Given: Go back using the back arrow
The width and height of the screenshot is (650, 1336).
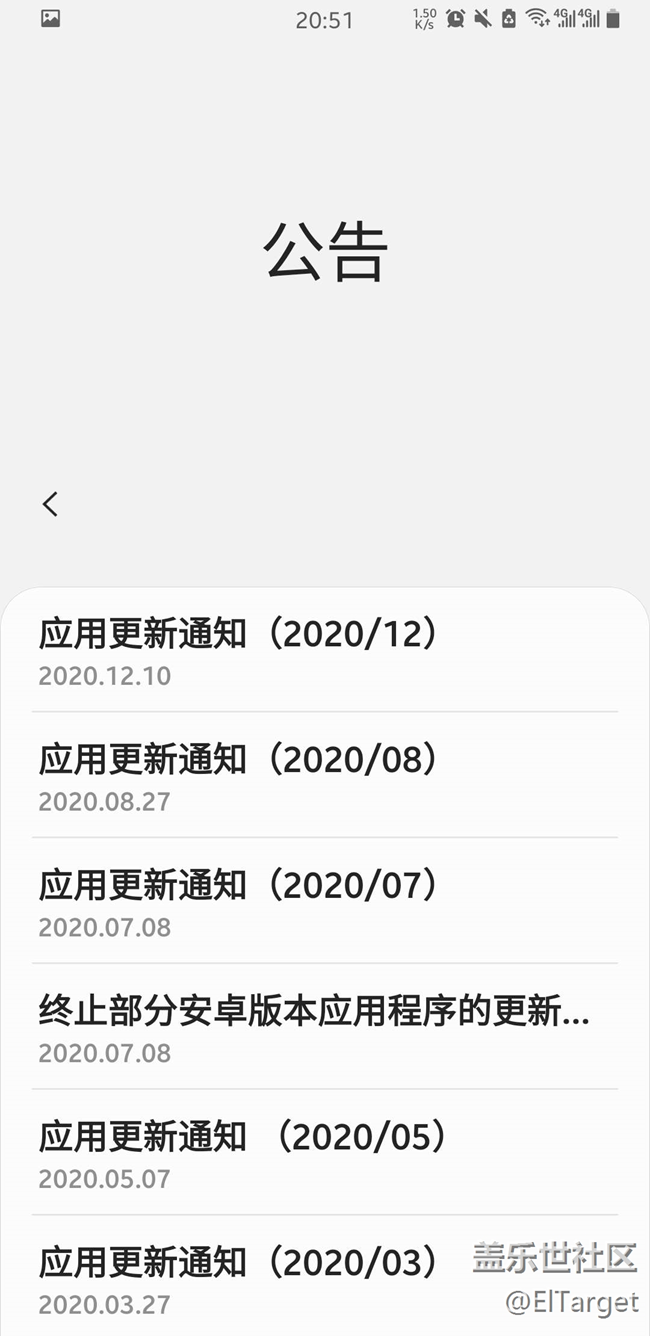Looking at the screenshot, I should coord(51,504).
